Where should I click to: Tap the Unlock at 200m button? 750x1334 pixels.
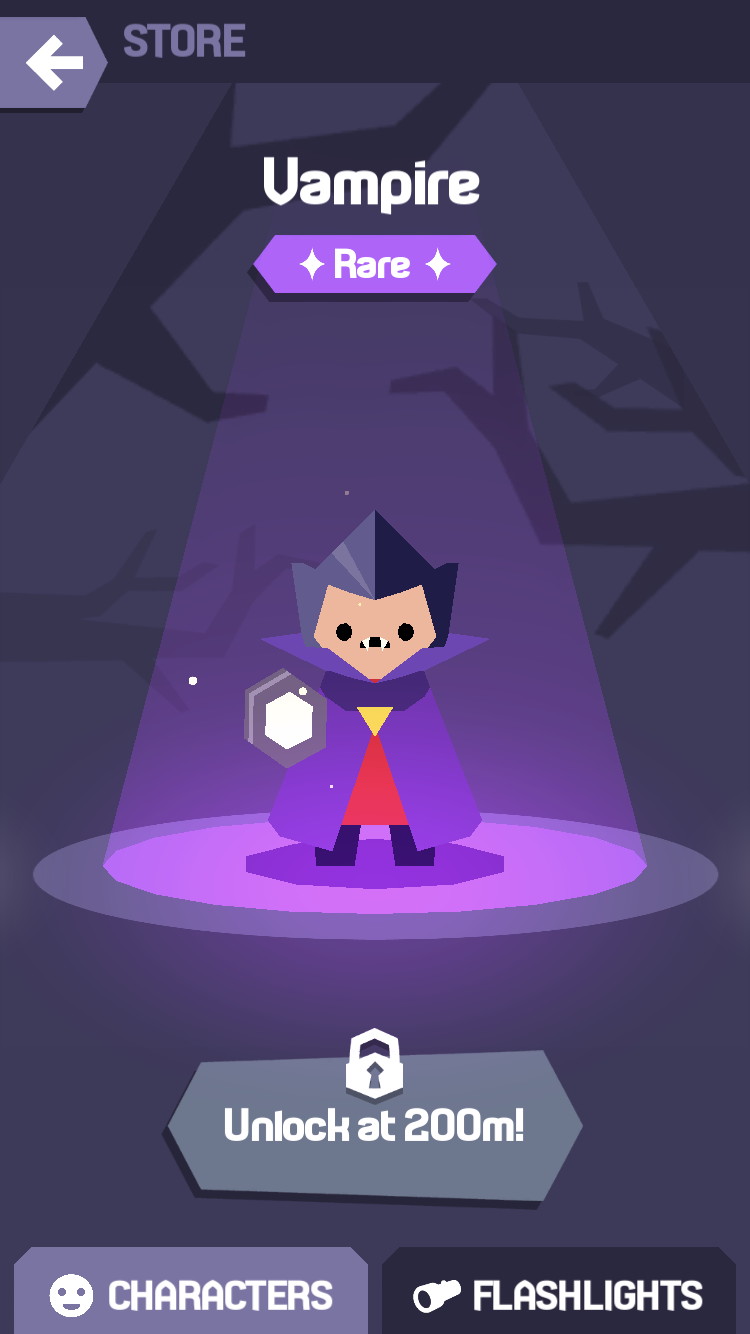coord(374,1126)
